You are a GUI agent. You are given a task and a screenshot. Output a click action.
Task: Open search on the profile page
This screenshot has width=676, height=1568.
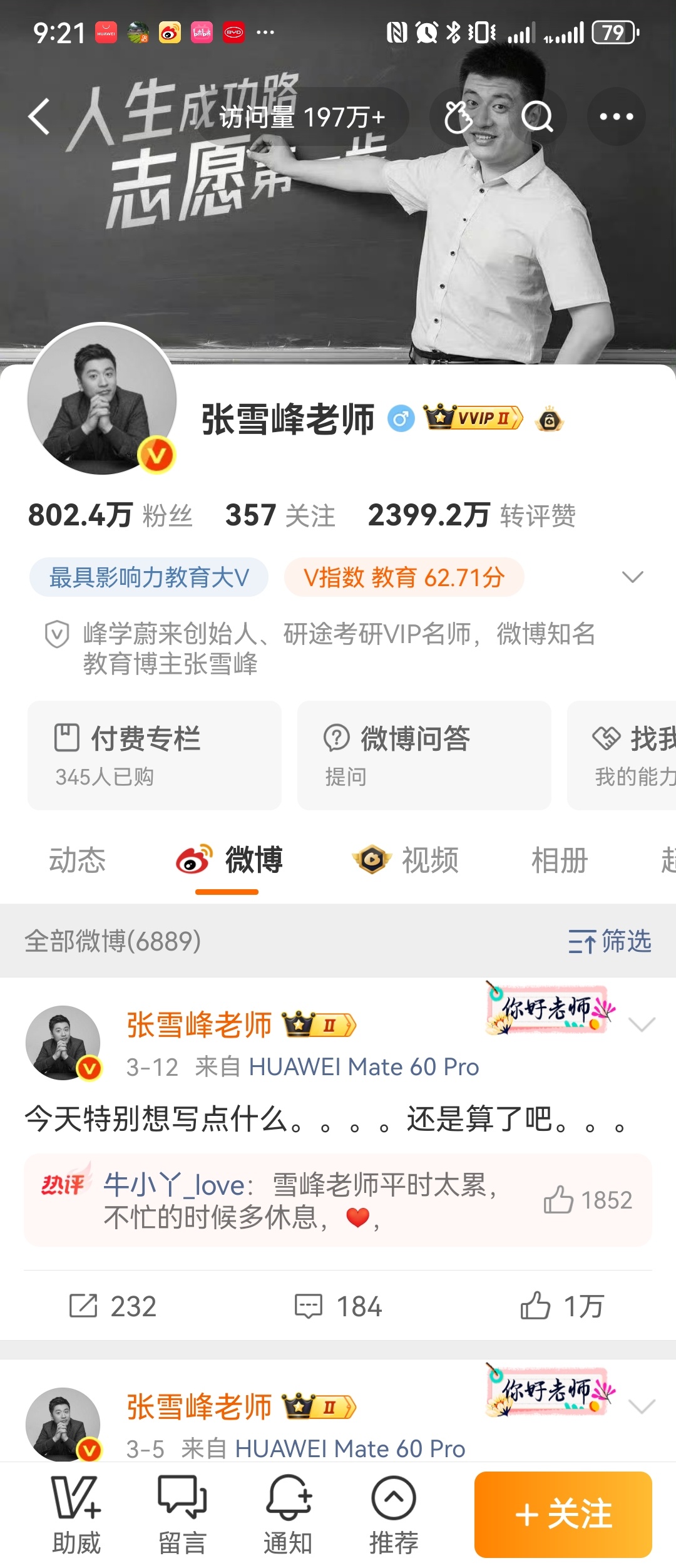coord(537,116)
